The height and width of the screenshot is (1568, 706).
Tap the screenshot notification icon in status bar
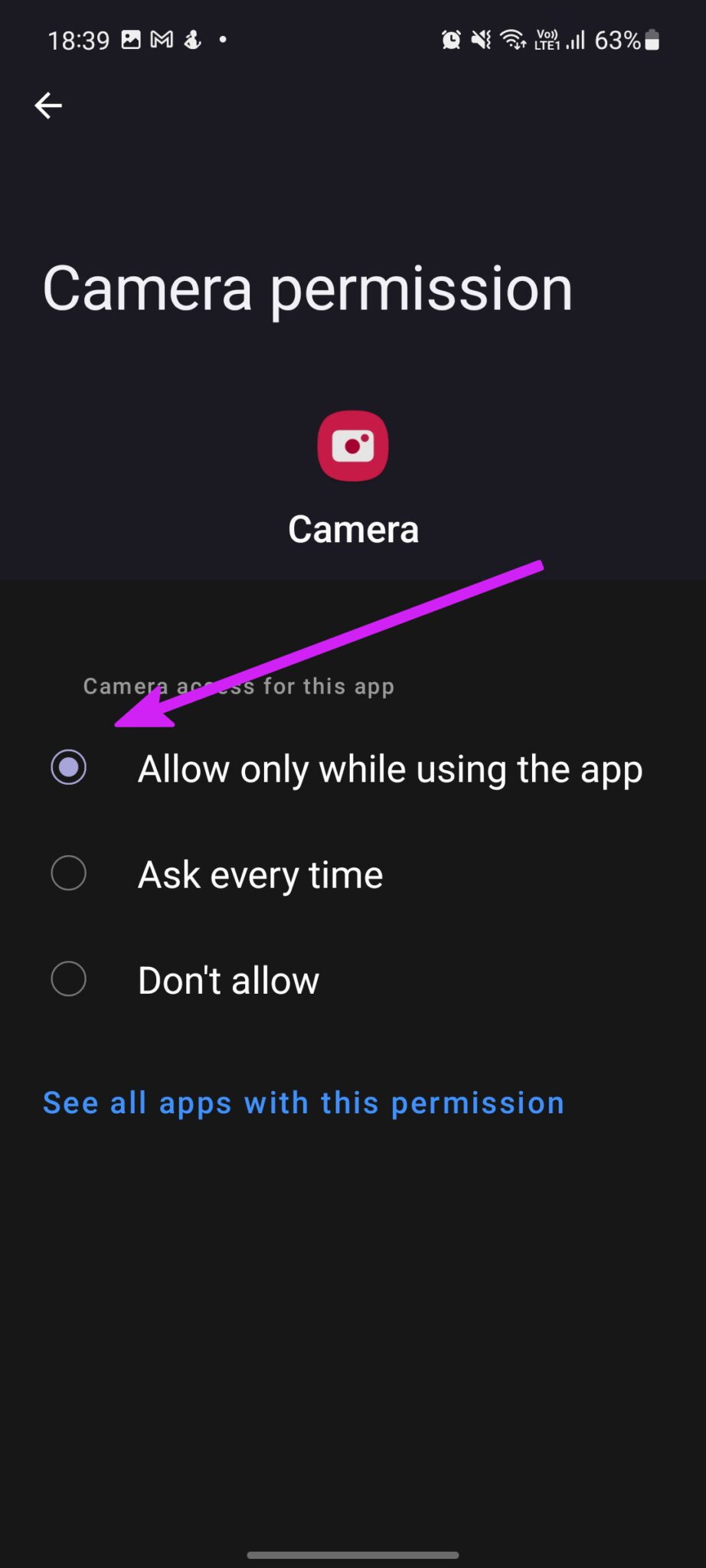pos(132,39)
